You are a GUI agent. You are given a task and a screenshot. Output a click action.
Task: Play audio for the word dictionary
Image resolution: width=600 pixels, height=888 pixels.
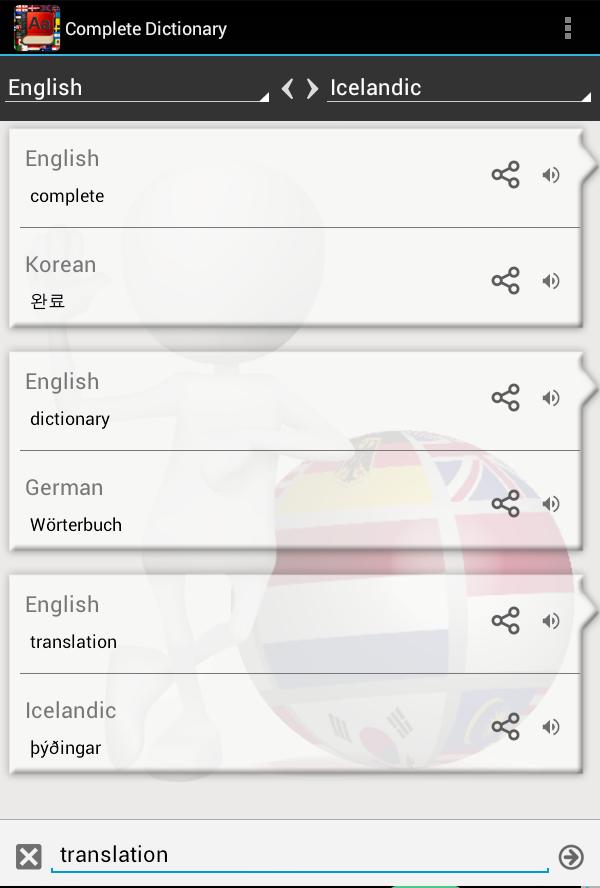pos(551,398)
